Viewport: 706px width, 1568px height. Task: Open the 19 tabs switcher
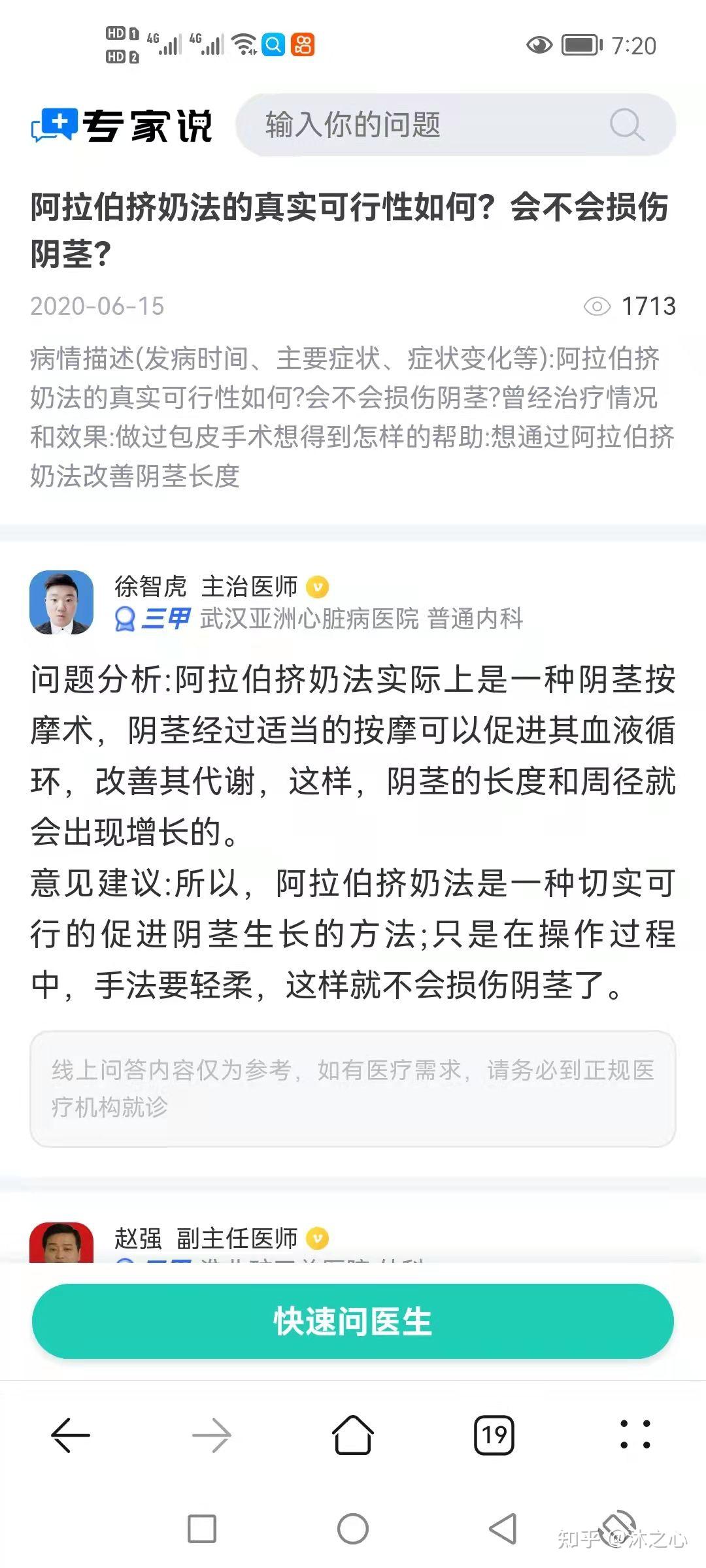[494, 1435]
